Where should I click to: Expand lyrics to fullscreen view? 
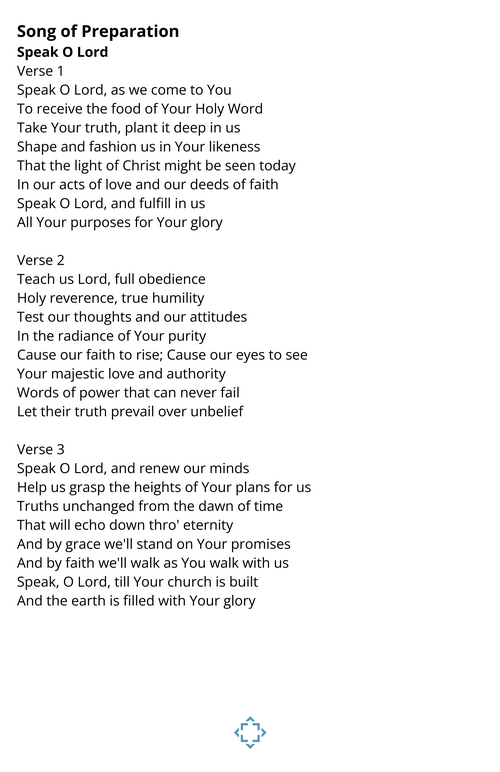tap(250, 732)
